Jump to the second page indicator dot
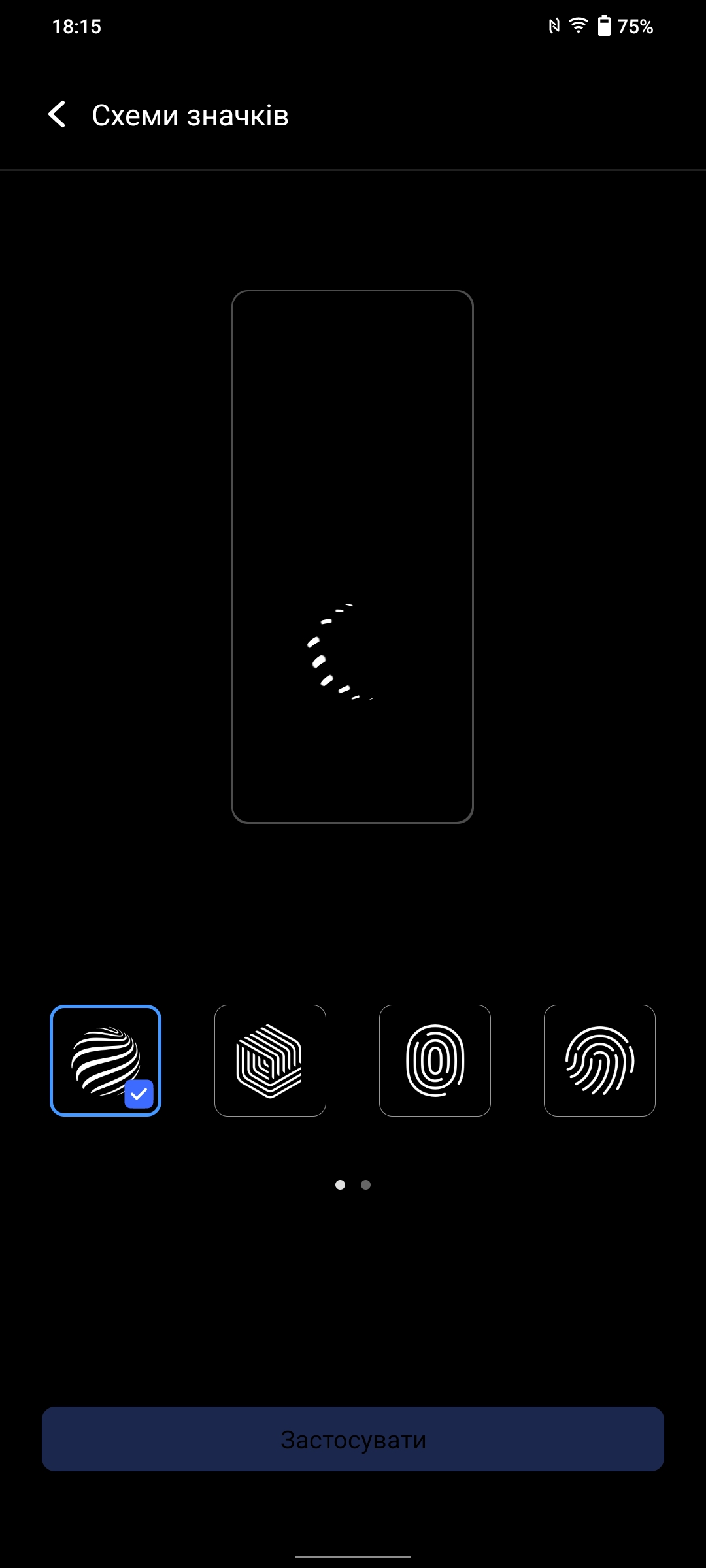Screen dimensions: 706x1568 (366, 1184)
